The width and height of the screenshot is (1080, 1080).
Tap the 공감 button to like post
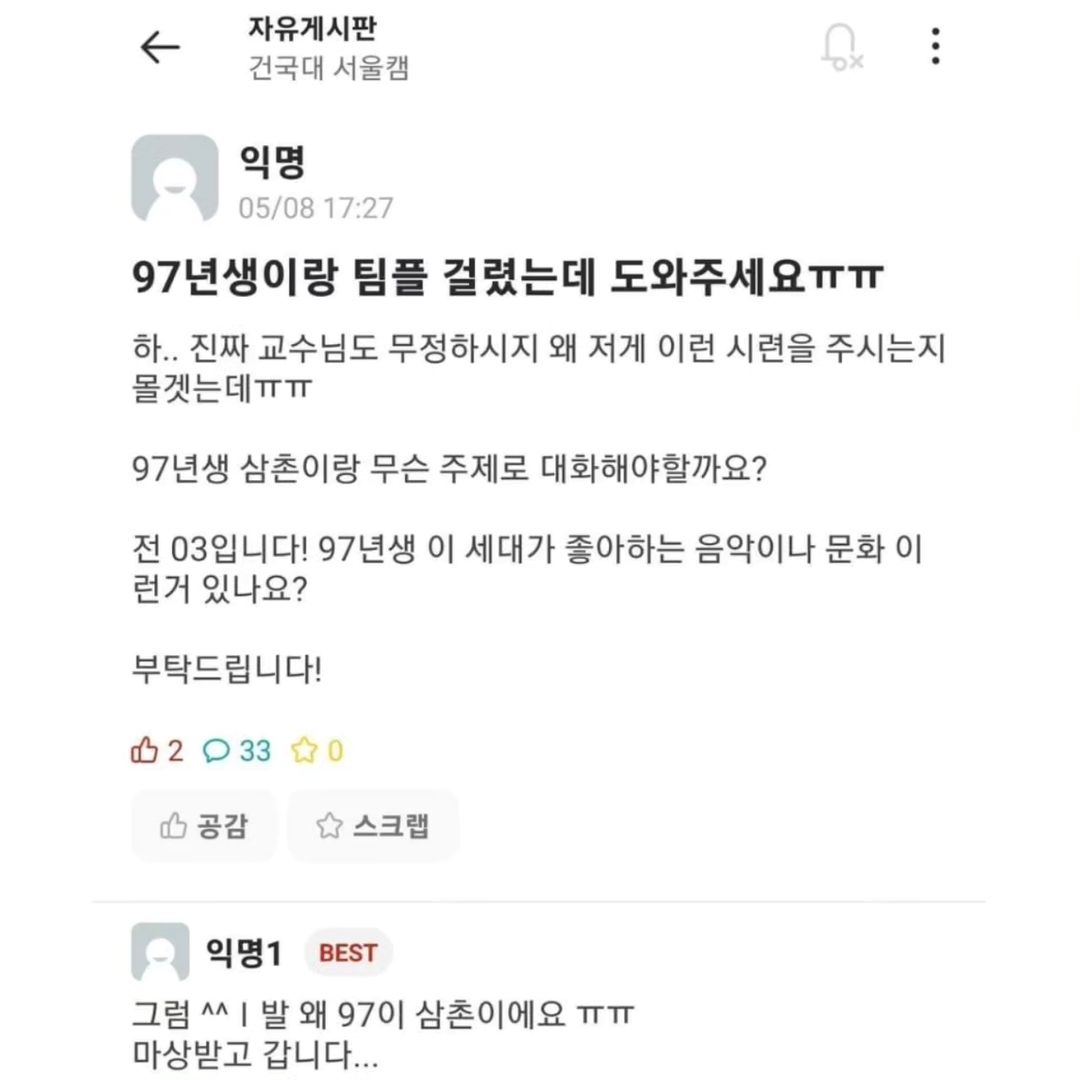coord(205,826)
